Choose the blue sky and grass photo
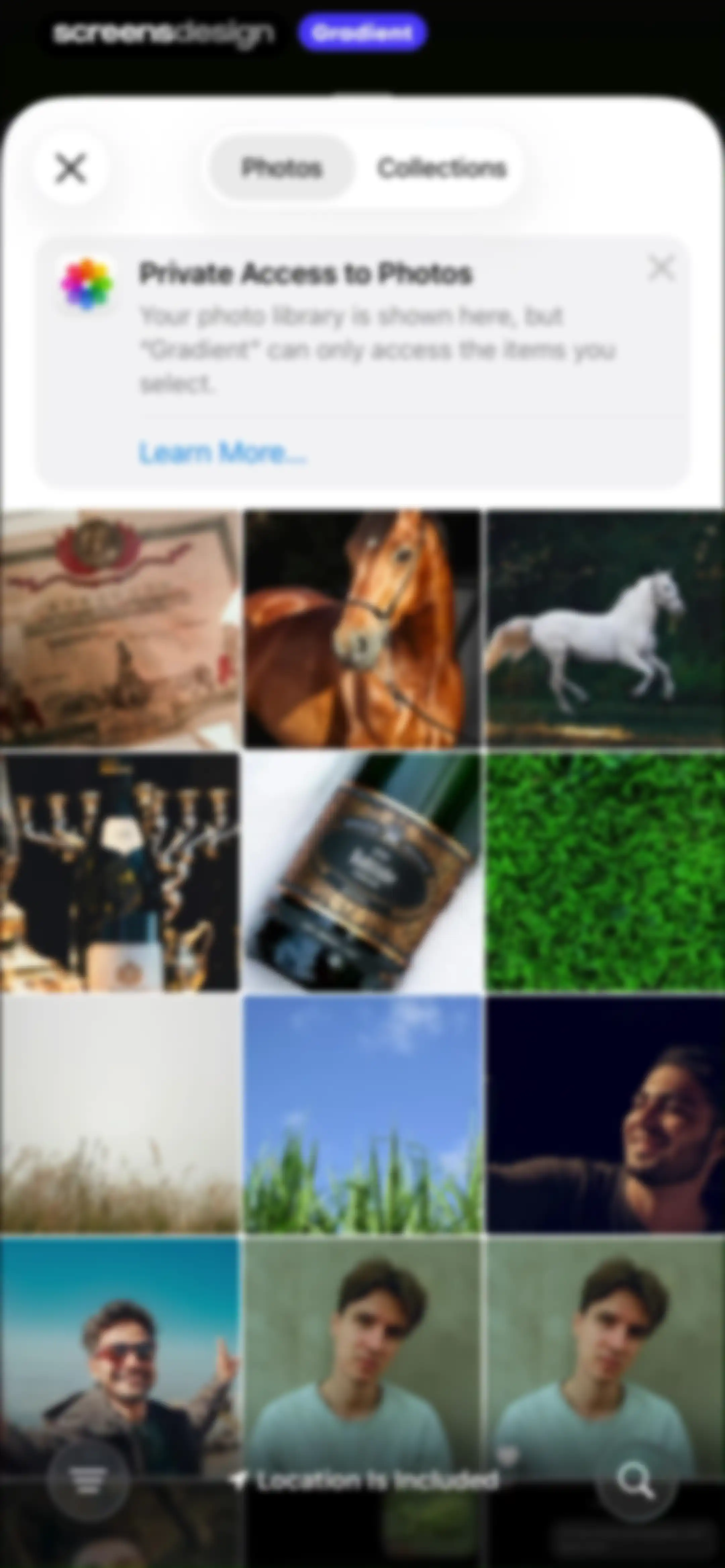725x1568 pixels. [x=362, y=1114]
